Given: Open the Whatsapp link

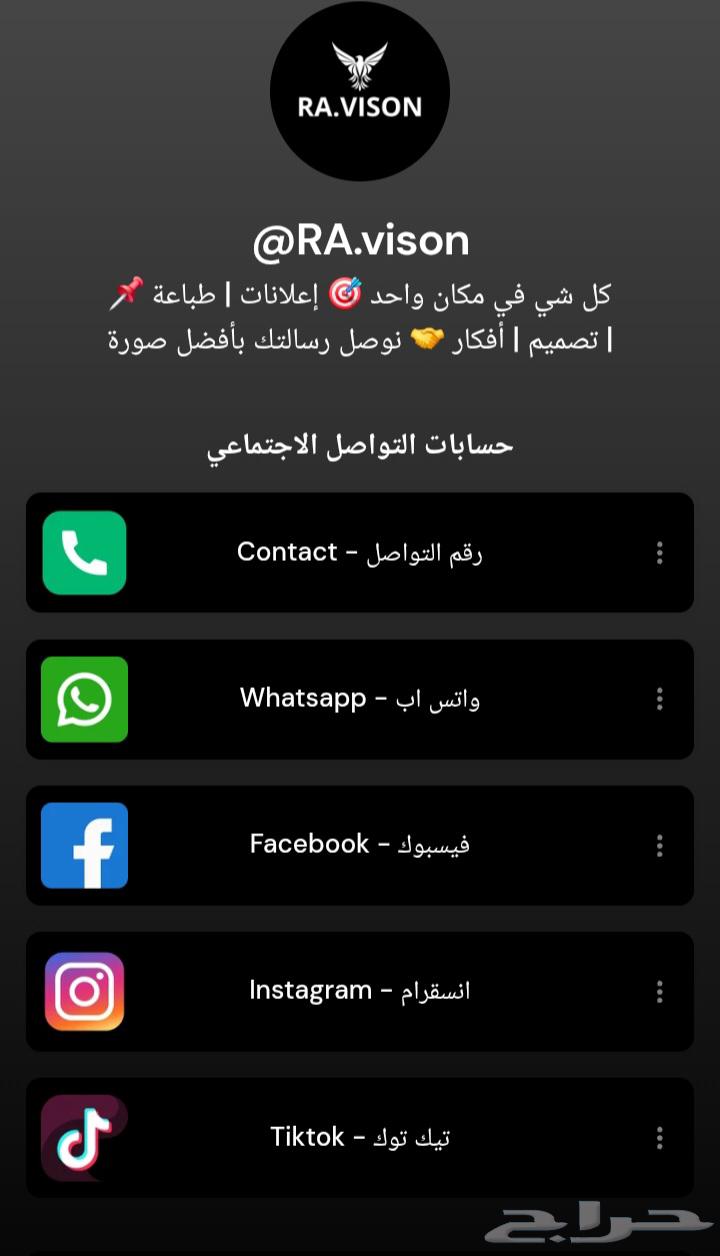Looking at the screenshot, I should coord(359,698).
